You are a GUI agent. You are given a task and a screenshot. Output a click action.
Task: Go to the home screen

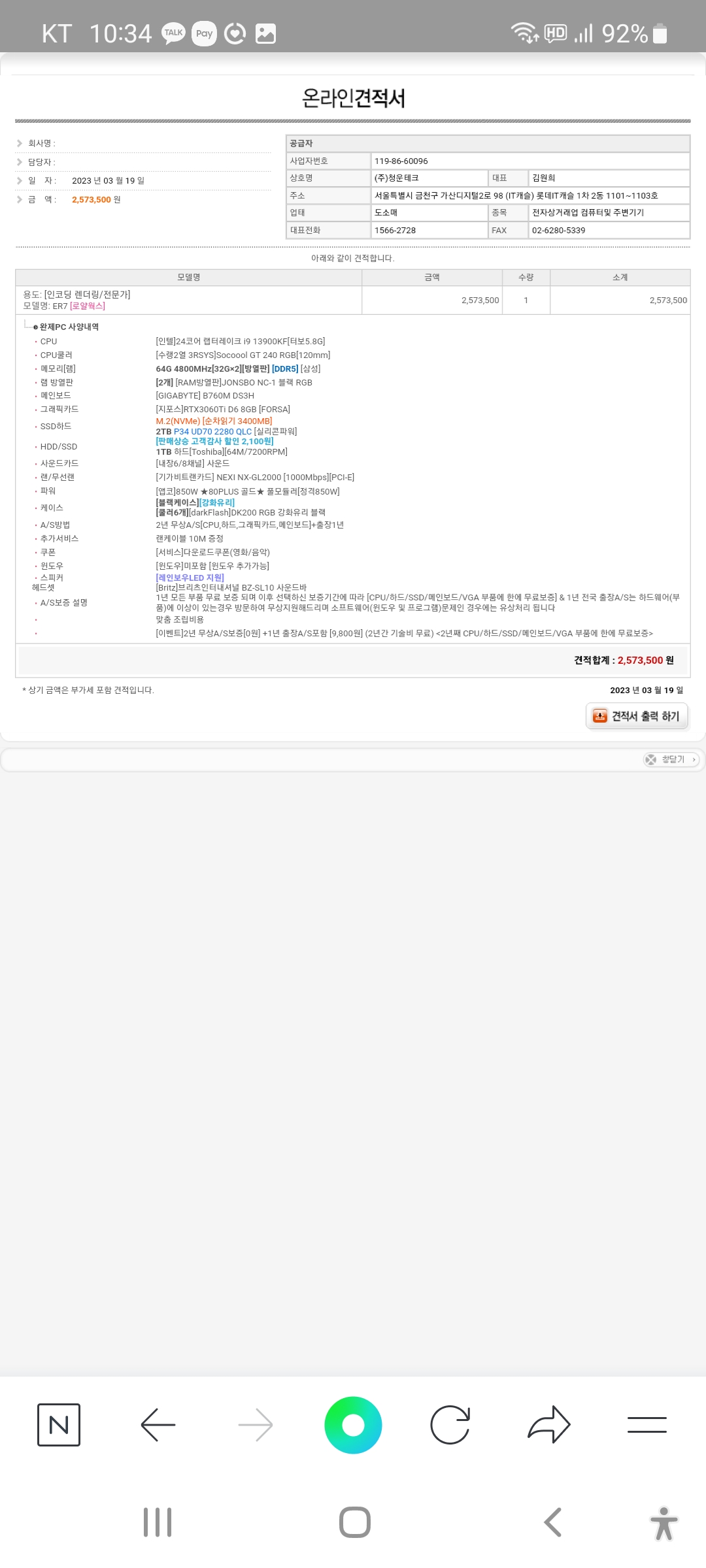[x=354, y=1522]
